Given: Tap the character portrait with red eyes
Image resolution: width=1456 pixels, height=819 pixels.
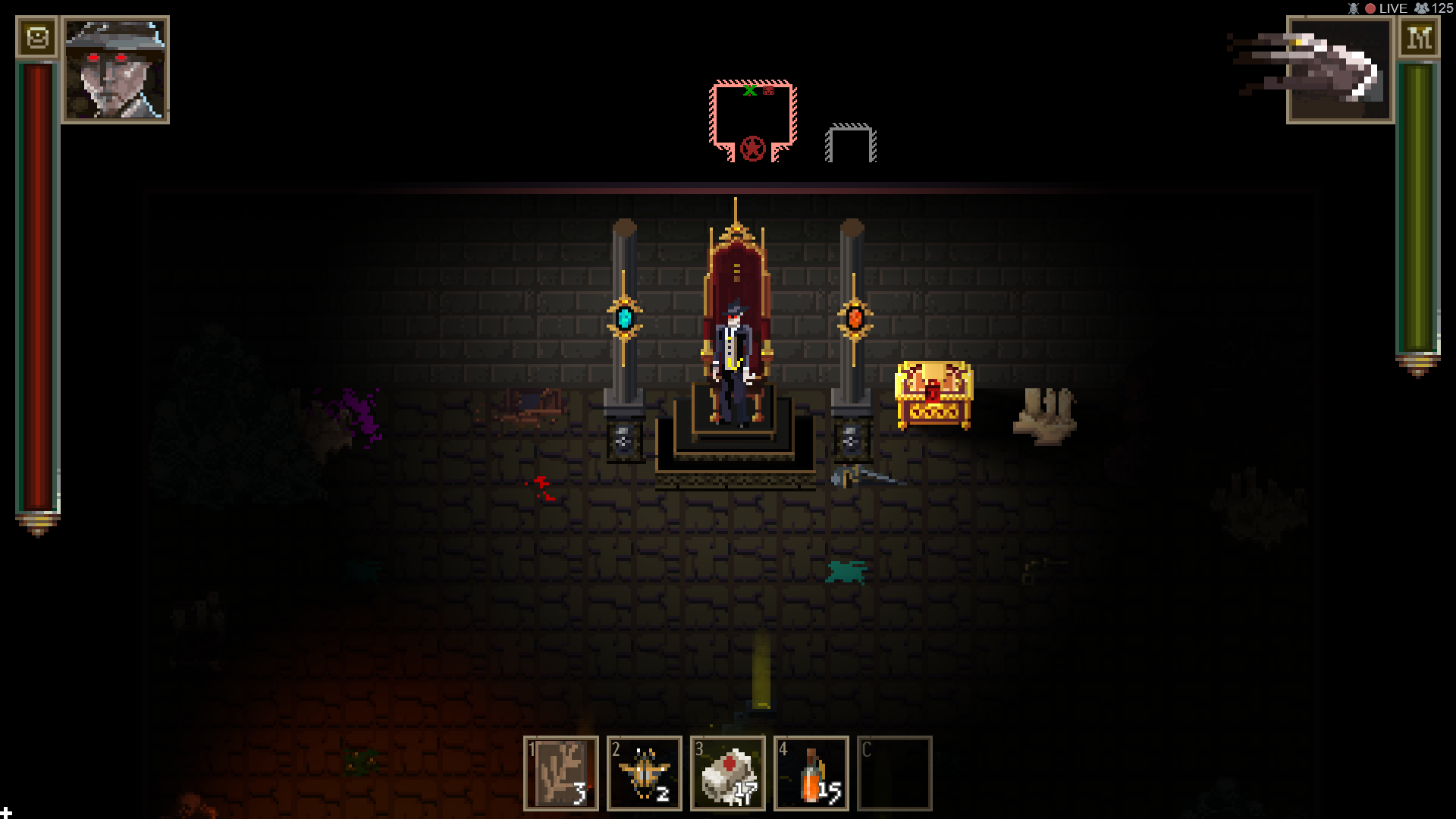Looking at the screenshot, I should 115,70.
